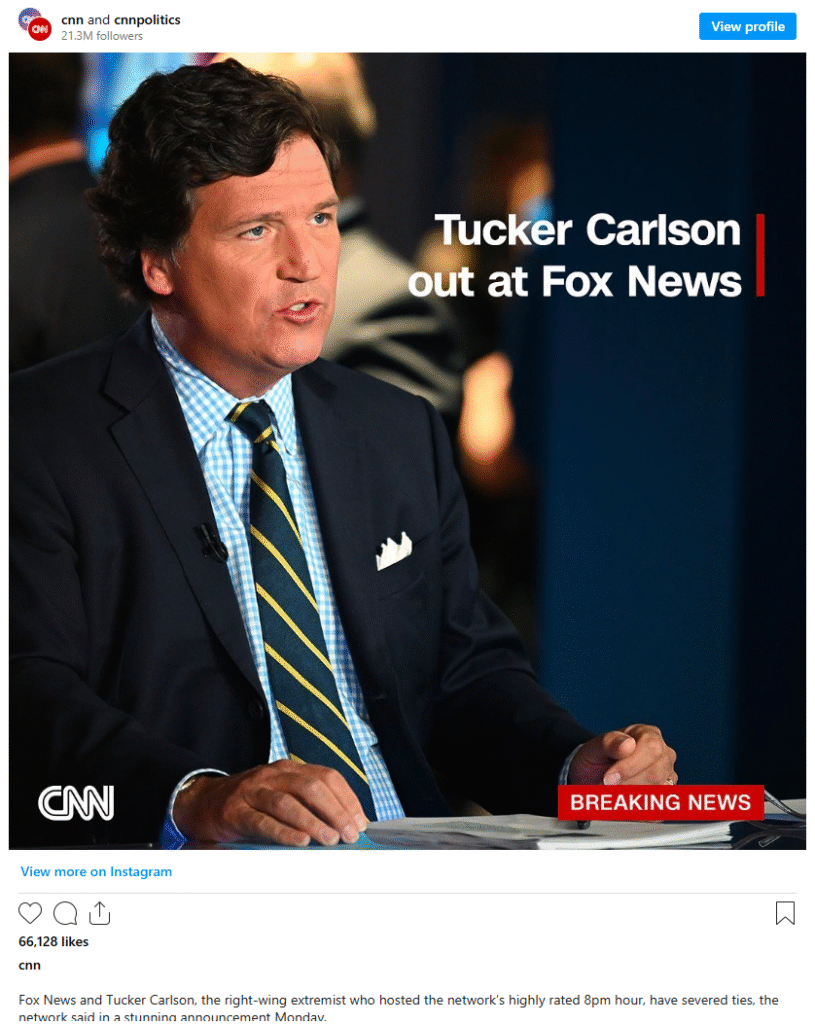Open comments on the post
Image resolution: width=815 pixels, height=1024 pixels.
pos(65,913)
